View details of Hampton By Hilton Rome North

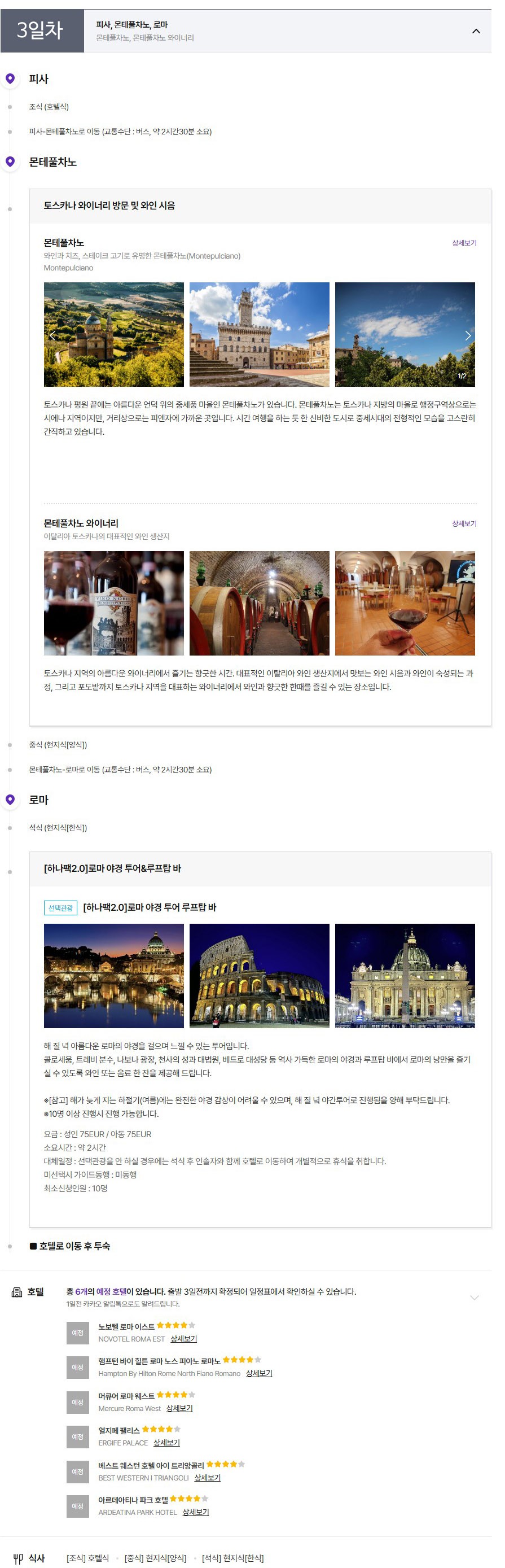[258, 1373]
